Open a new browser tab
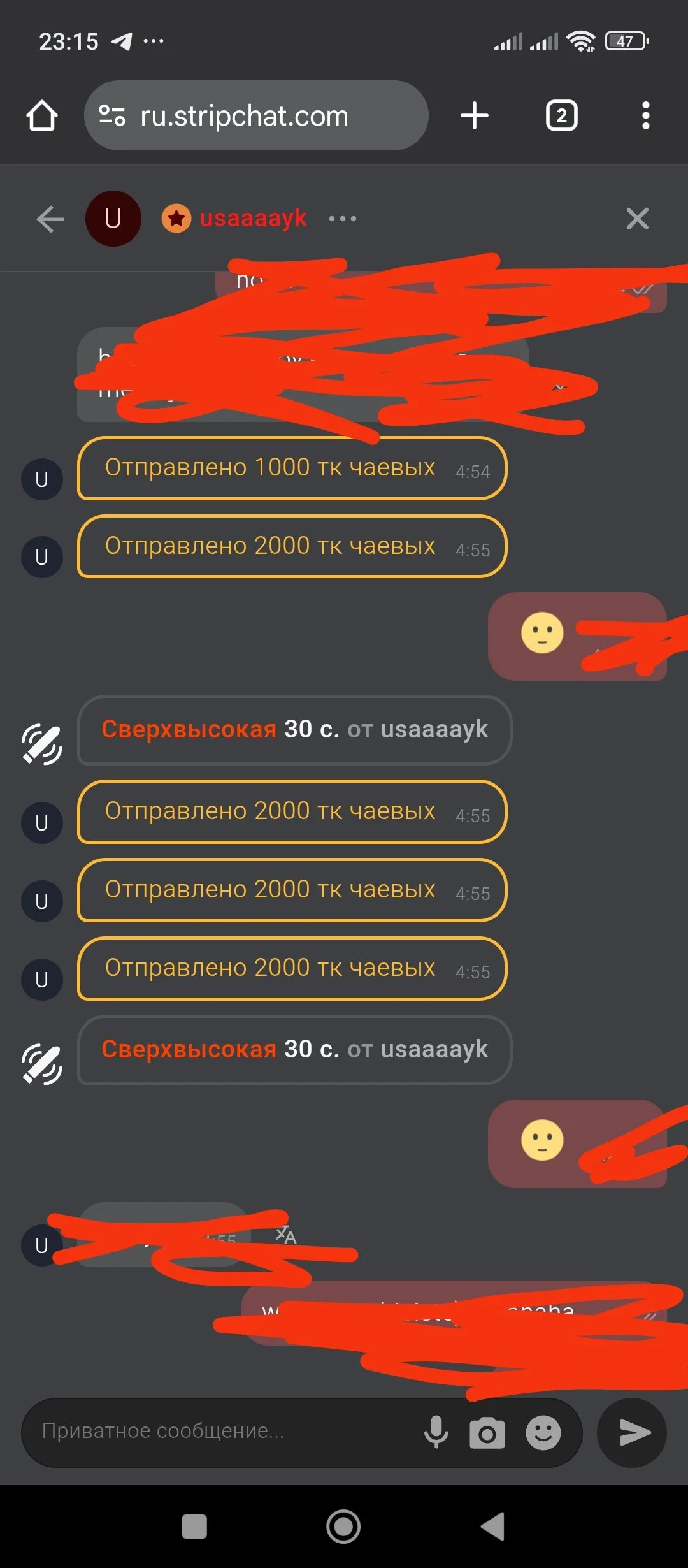Screen dimensions: 688x1568 click(475, 116)
